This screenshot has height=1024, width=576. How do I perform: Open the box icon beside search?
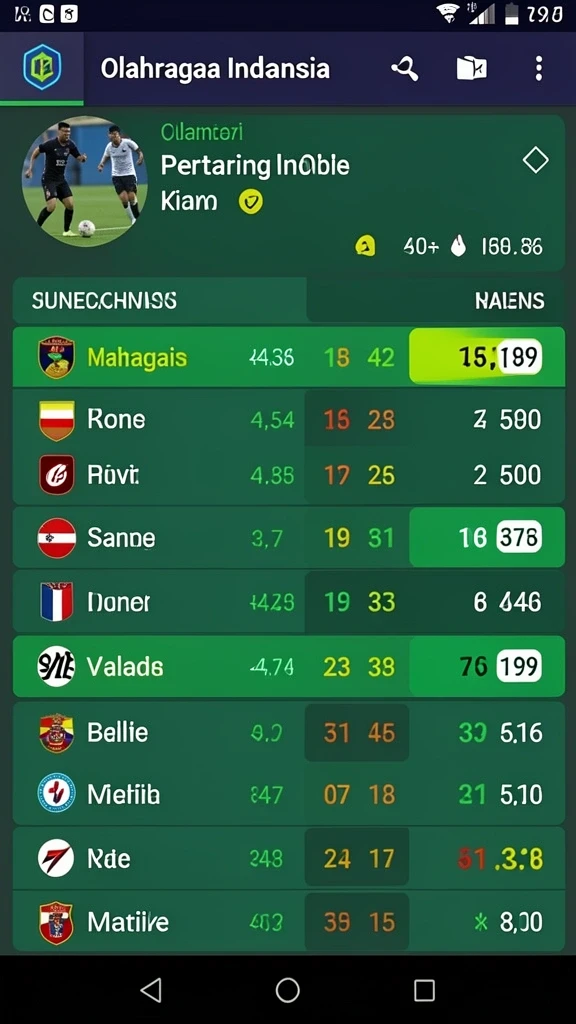tap(472, 69)
